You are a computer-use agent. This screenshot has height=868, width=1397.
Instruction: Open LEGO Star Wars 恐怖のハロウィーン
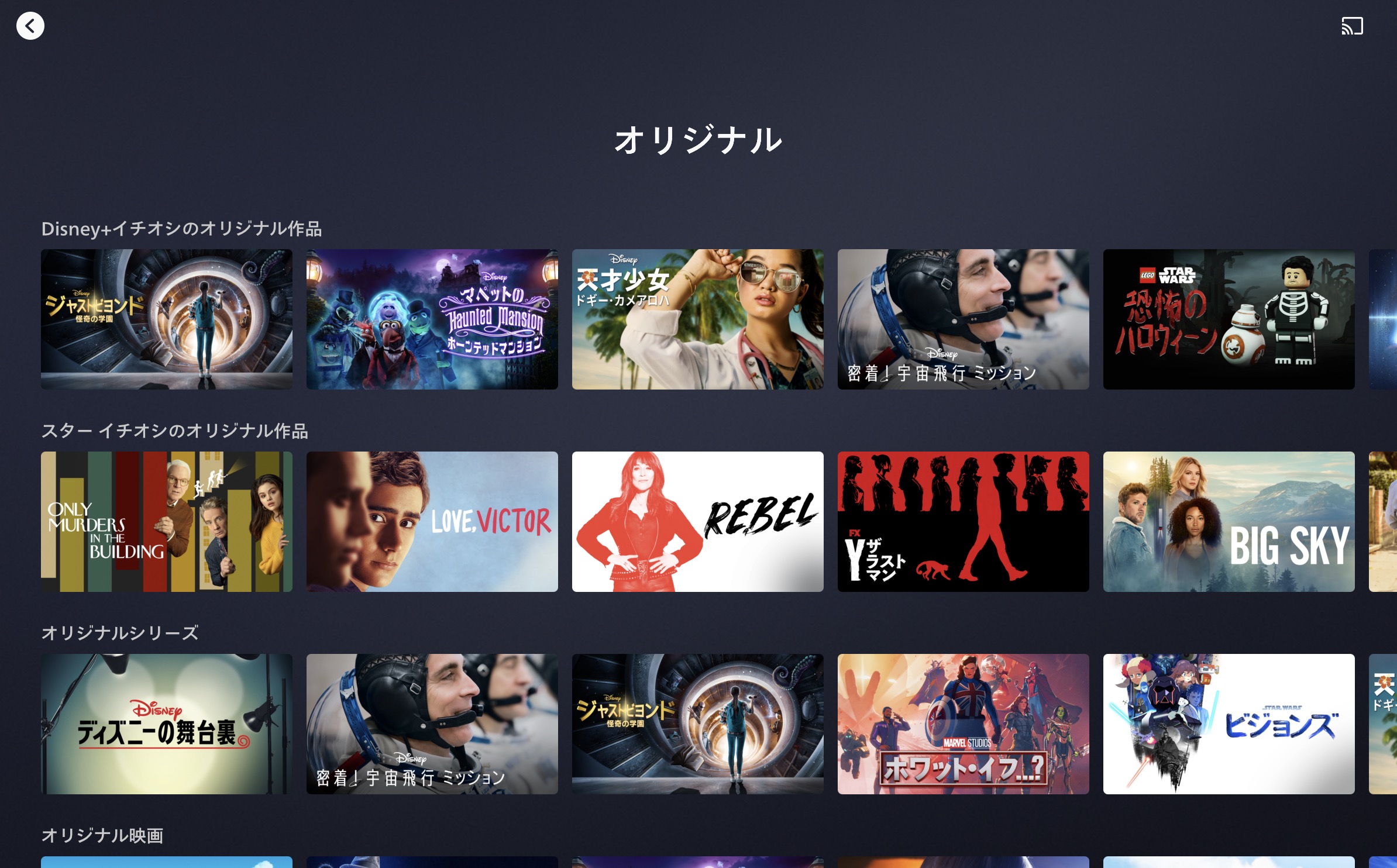1229,319
